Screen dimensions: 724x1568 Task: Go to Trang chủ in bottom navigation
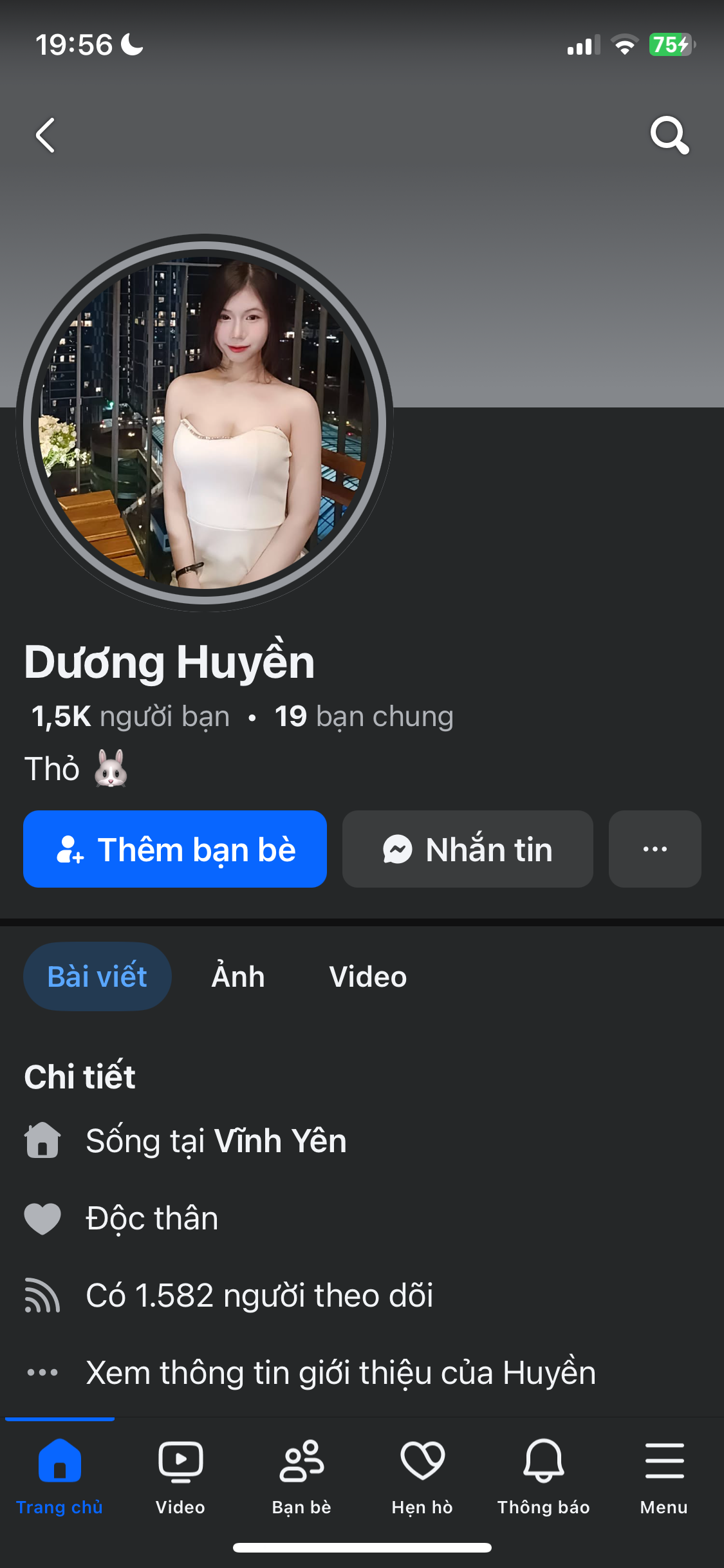point(59,1474)
